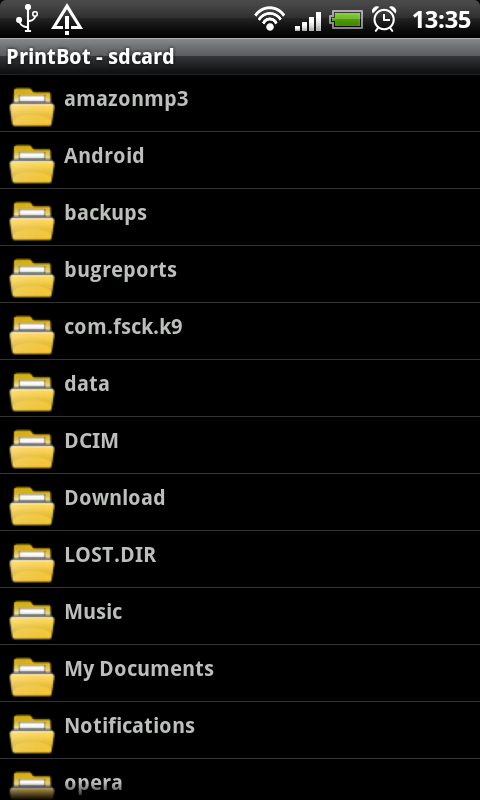
Task: Go into the Download folder
Action: click(240, 503)
